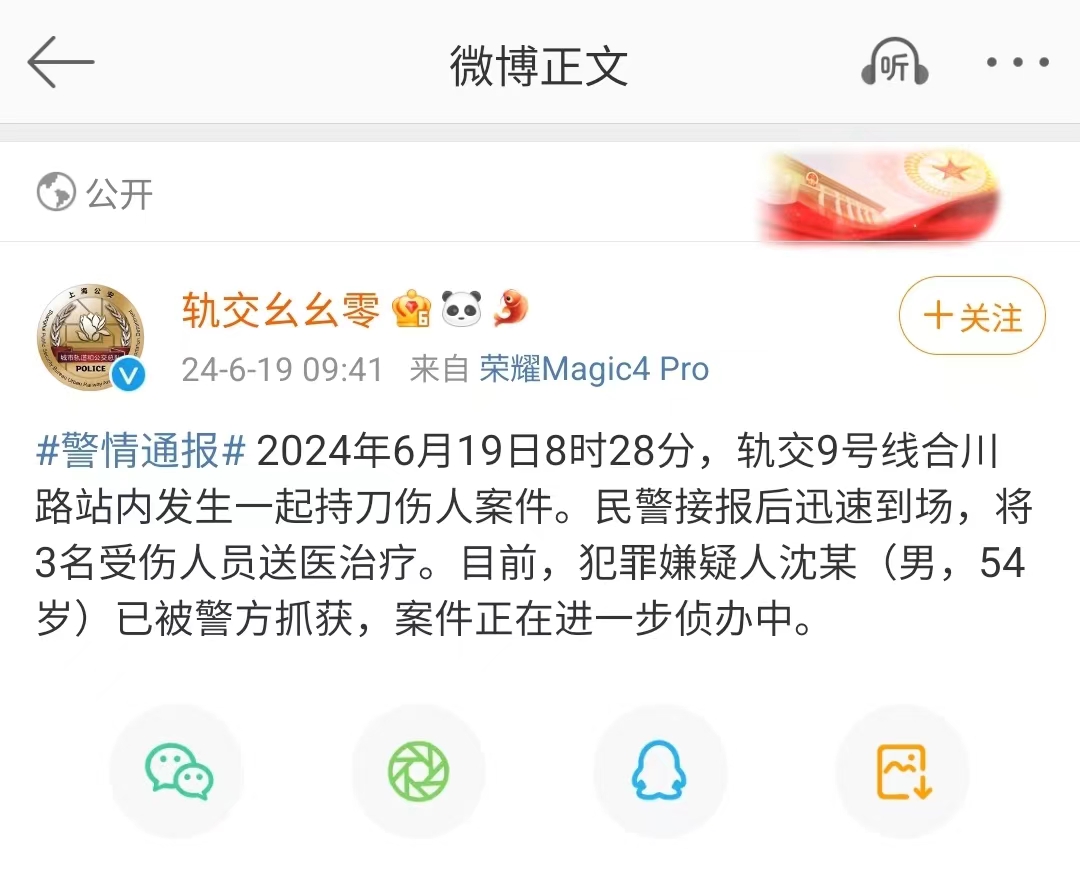Save the post as an image
Image resolution: width=1080 pixels, height=870 pixels.
902,771
